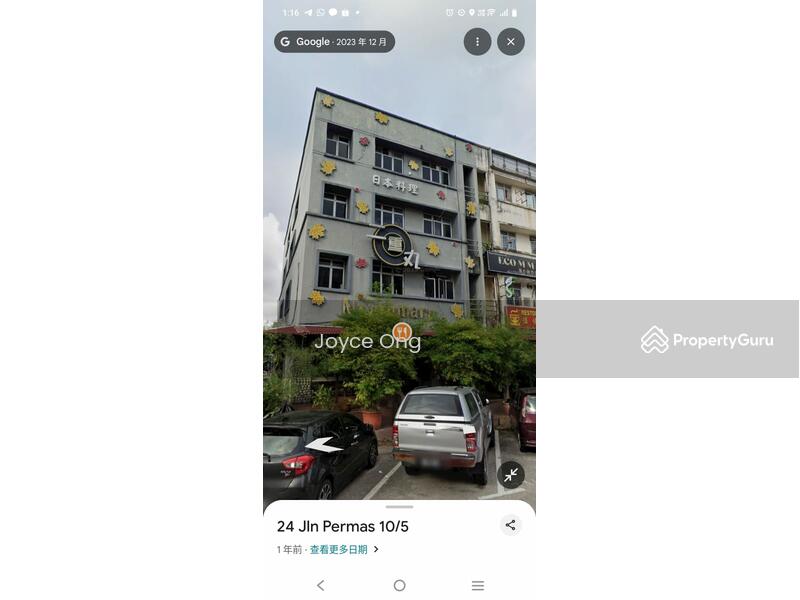Open the recent apps view
This screenshot has width=800, height=600.
tap(478, 585)
